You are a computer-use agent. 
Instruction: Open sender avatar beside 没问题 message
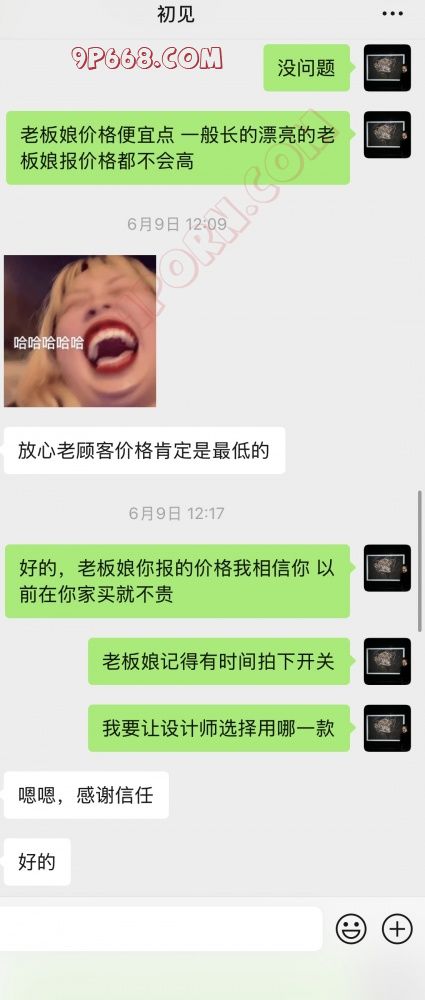click(387, 68)
